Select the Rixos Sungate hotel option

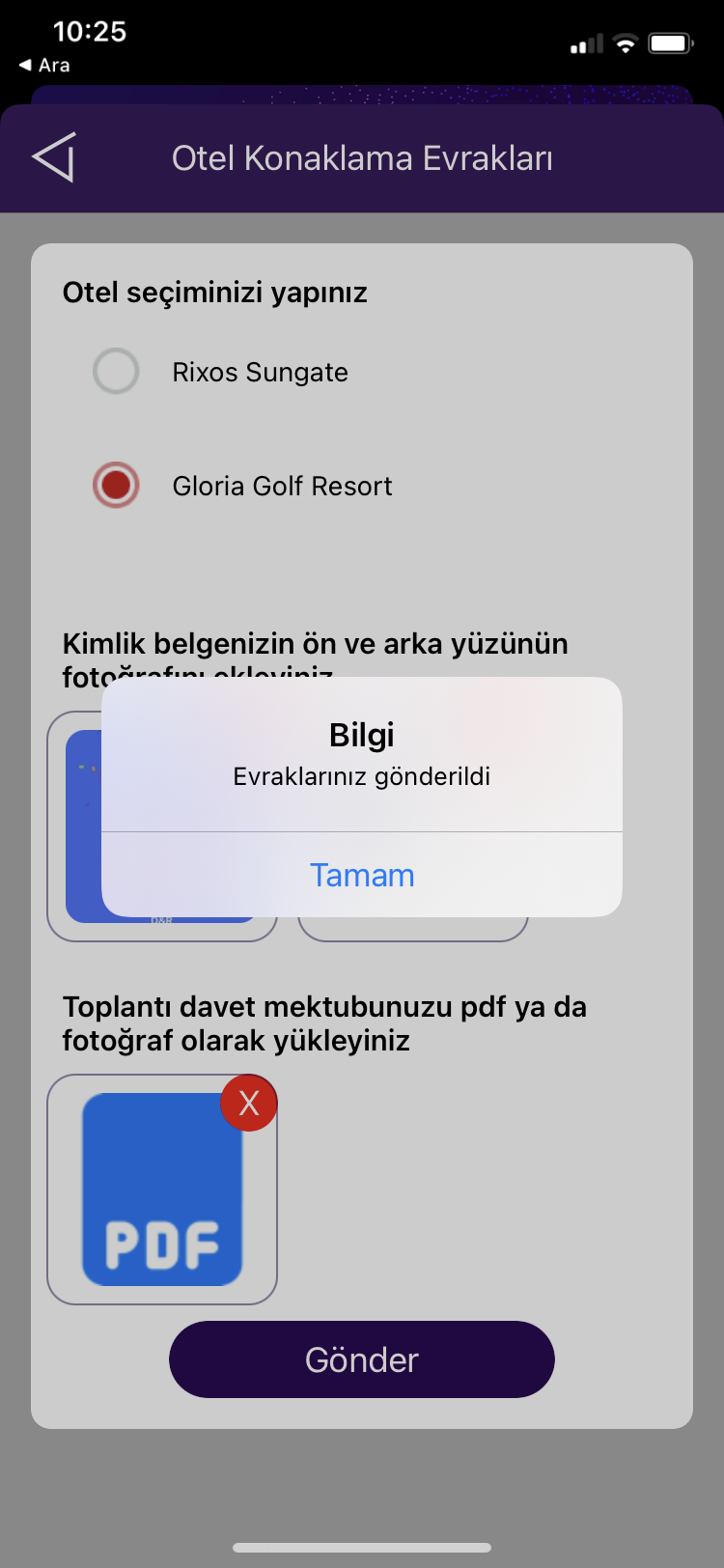point(117,372)
